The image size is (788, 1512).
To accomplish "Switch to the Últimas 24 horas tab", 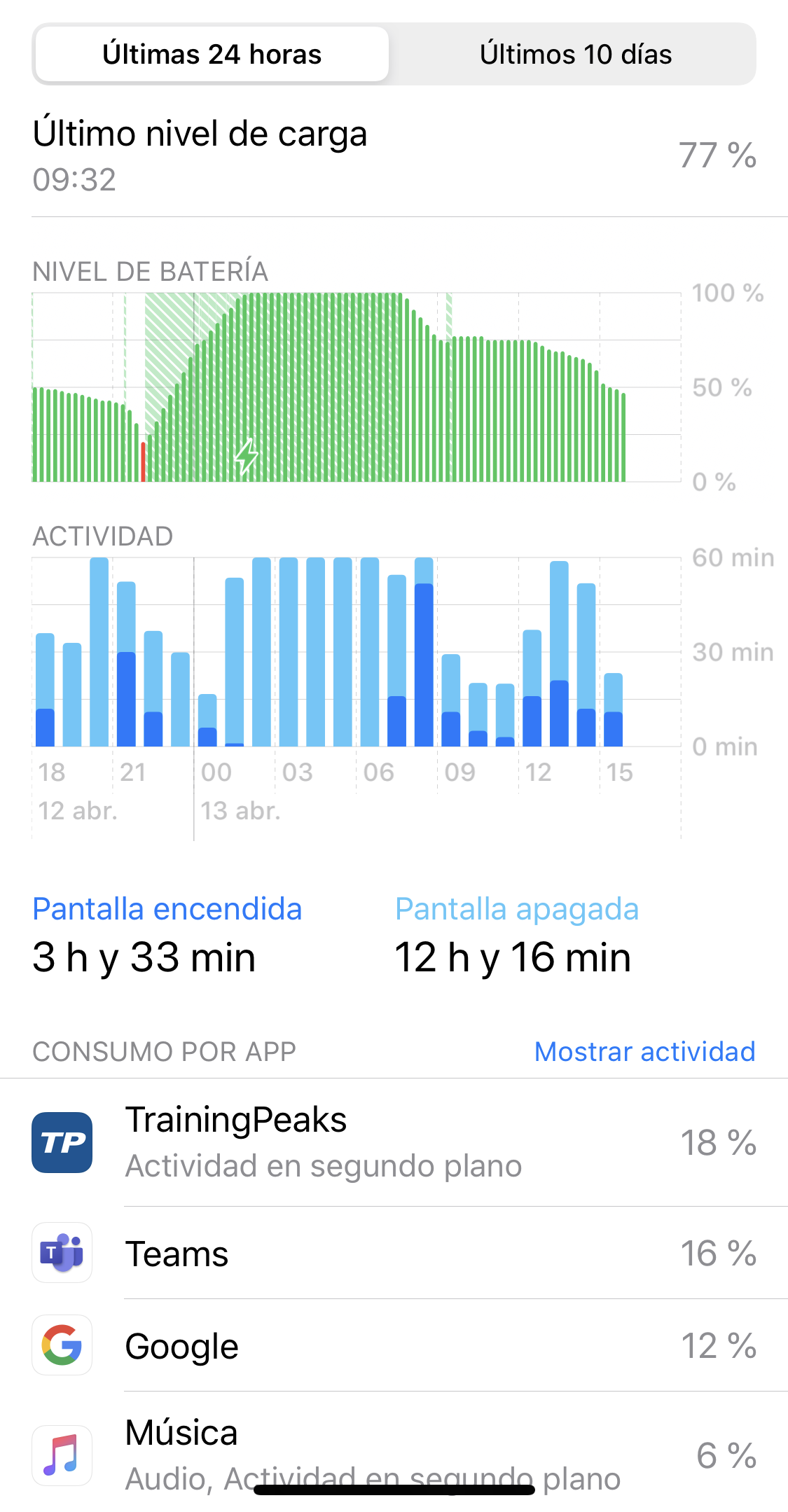I will [212, 54].
